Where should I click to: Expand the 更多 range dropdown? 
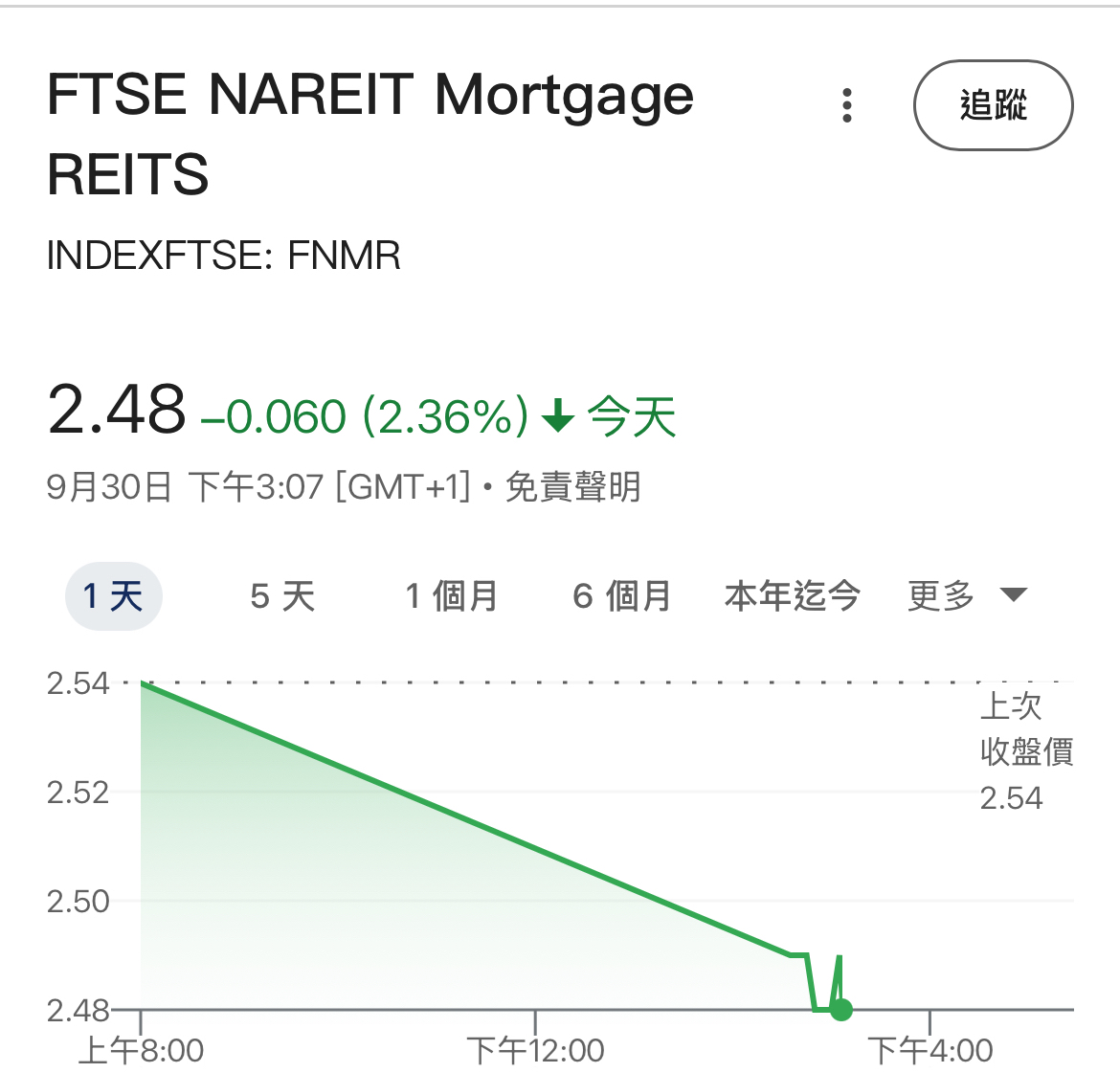967,596
